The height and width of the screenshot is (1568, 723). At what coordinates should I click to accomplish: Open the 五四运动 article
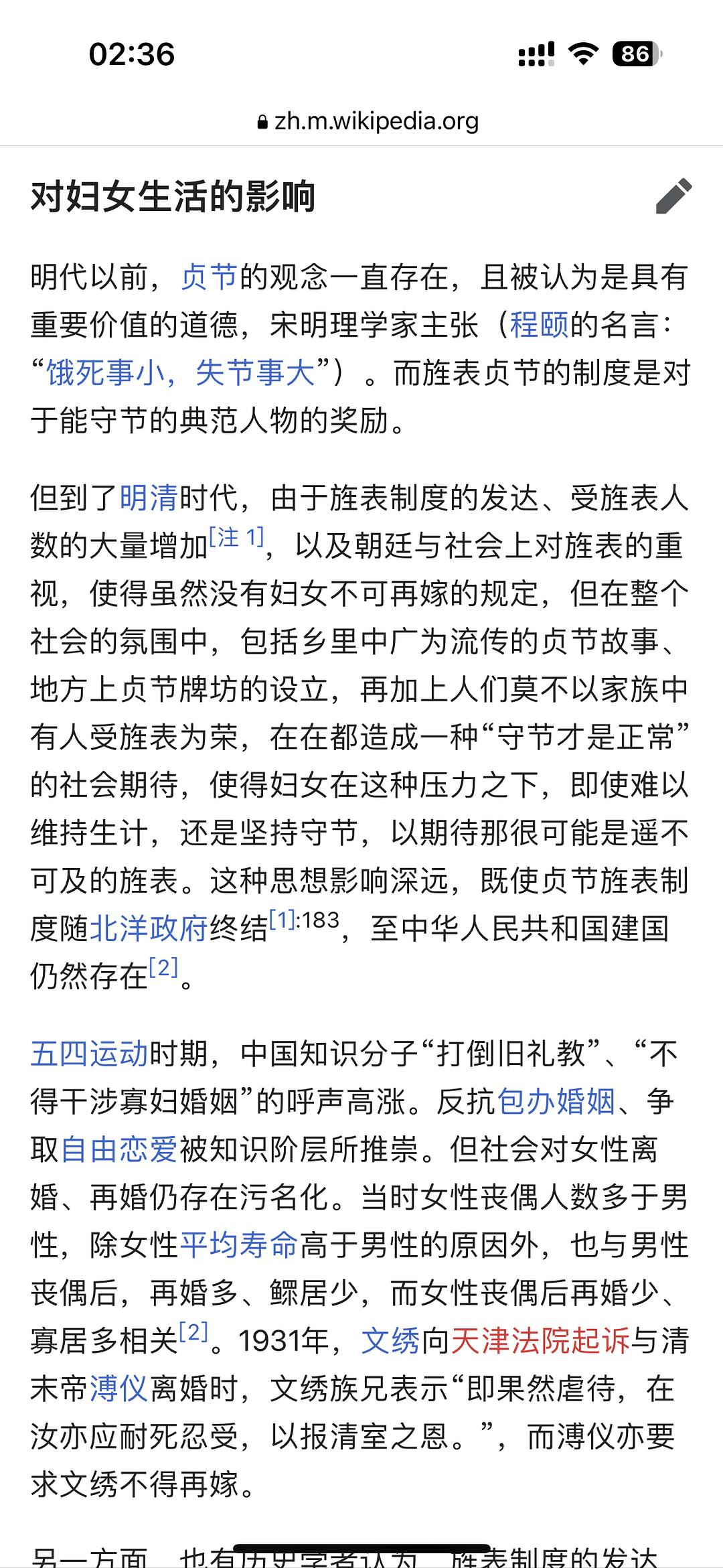pyautogui.click(x=89, y=1054)
